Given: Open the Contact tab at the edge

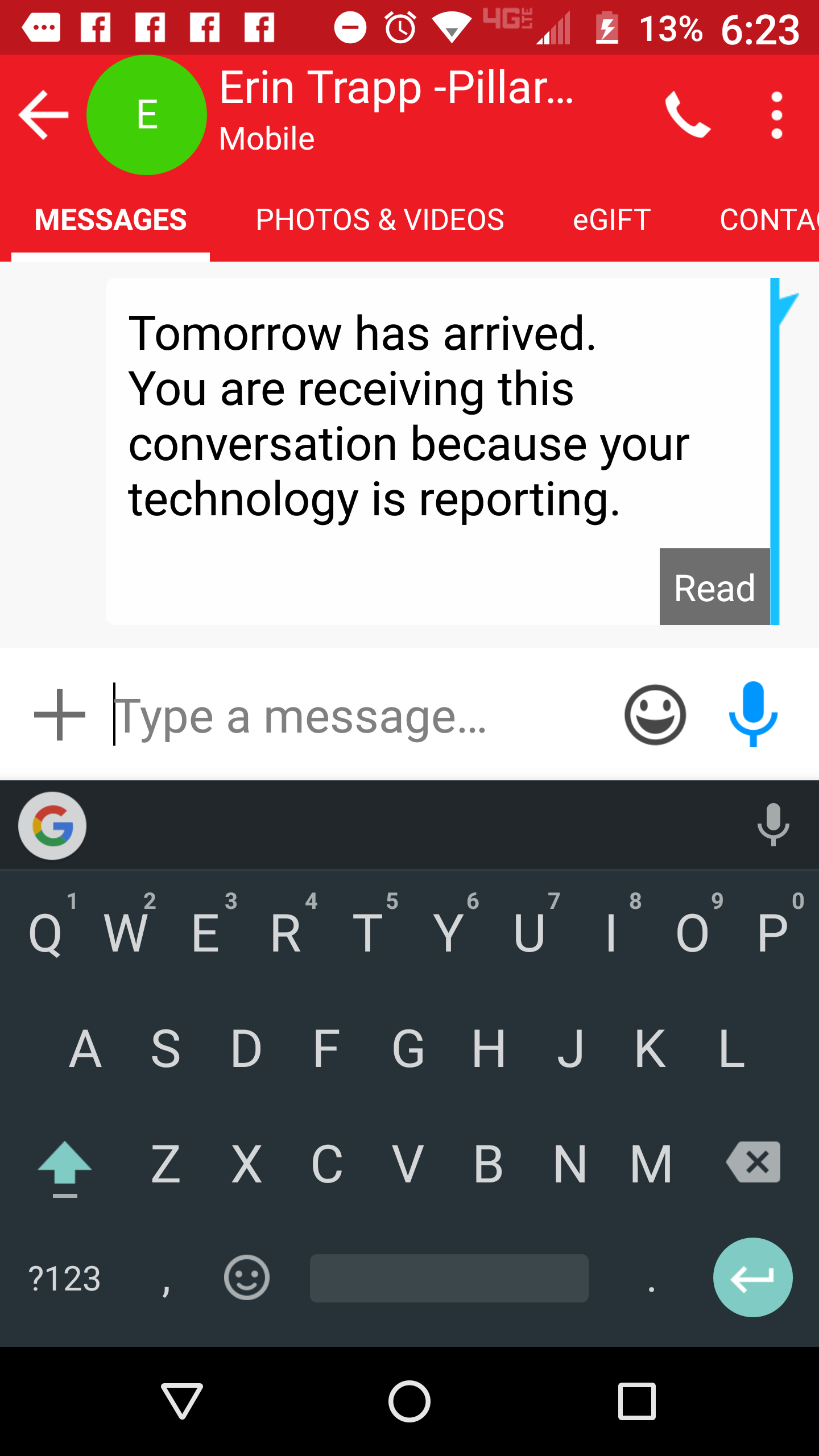Looking at the screenshot, I should (x=769, y=220).
